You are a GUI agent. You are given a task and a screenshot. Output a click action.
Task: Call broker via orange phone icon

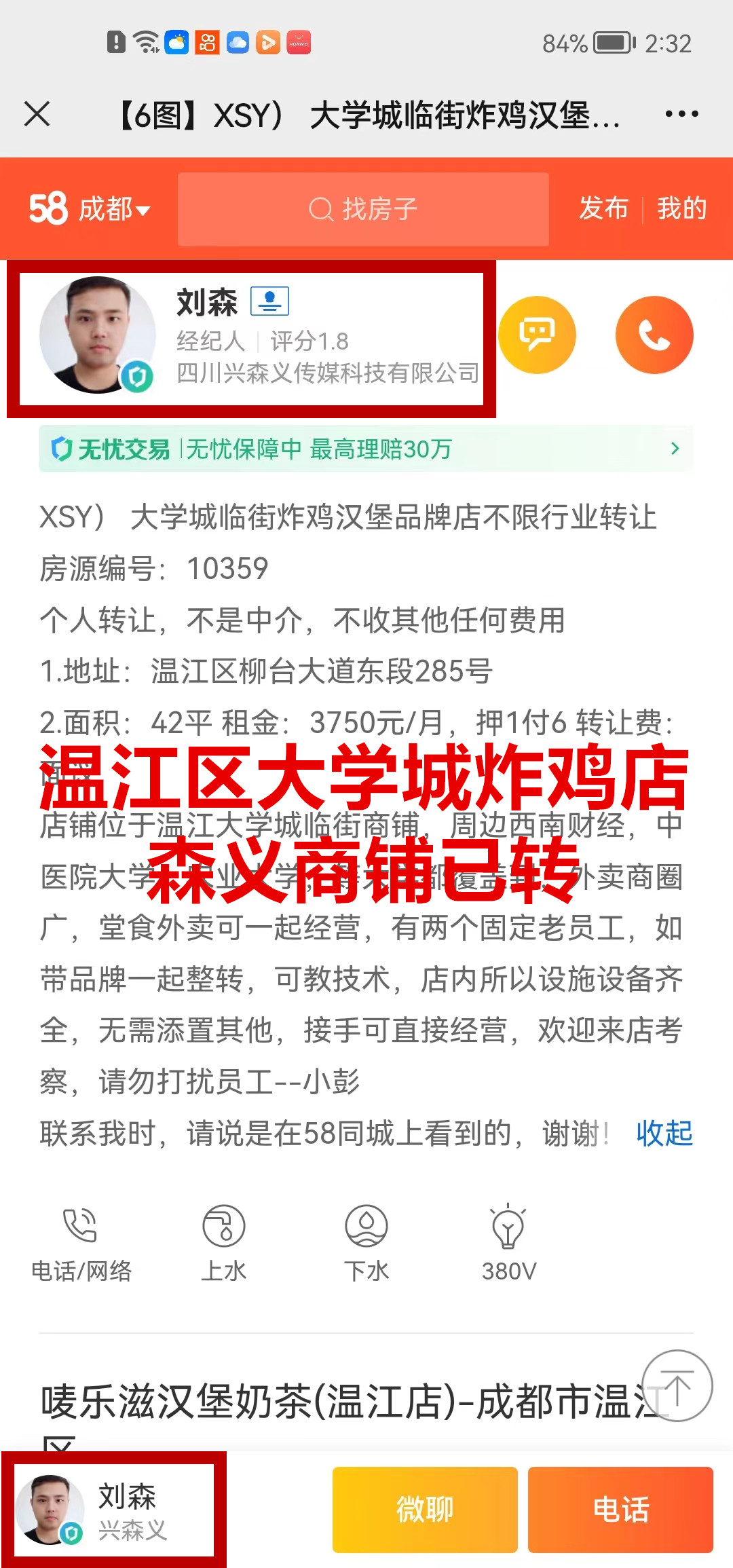[654, 335]
